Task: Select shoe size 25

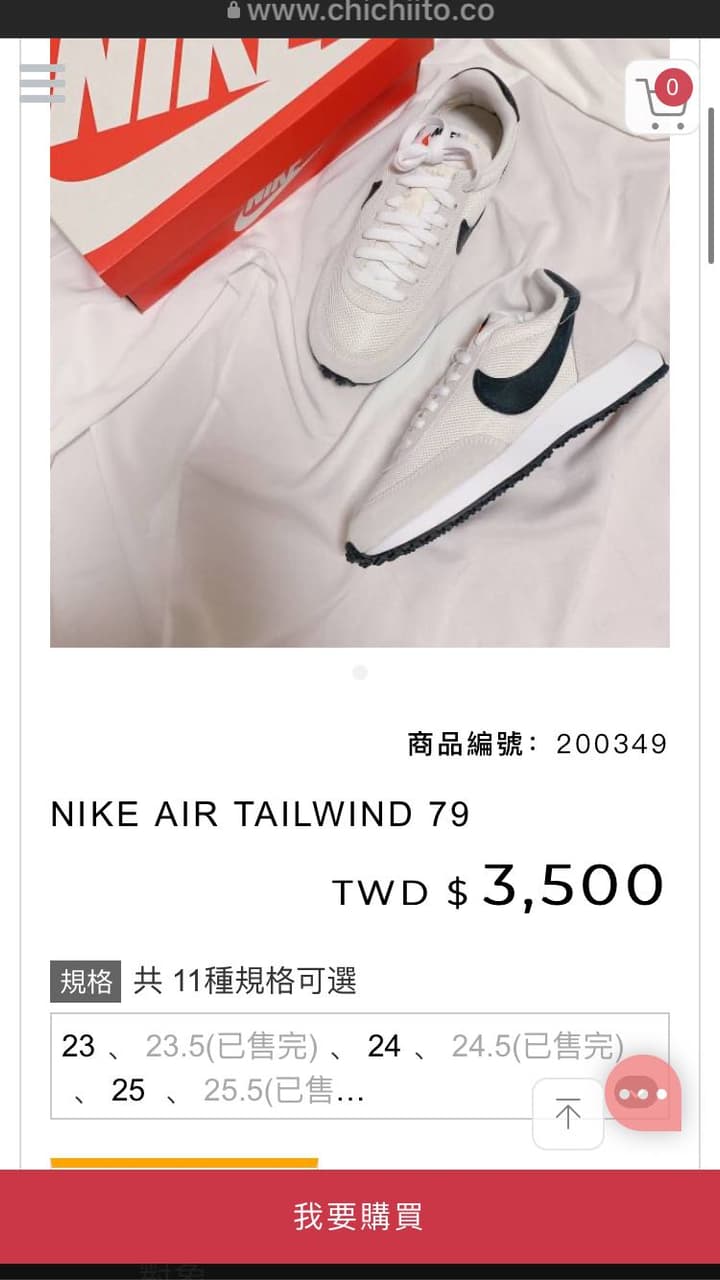Action: tap(128, 1090)
